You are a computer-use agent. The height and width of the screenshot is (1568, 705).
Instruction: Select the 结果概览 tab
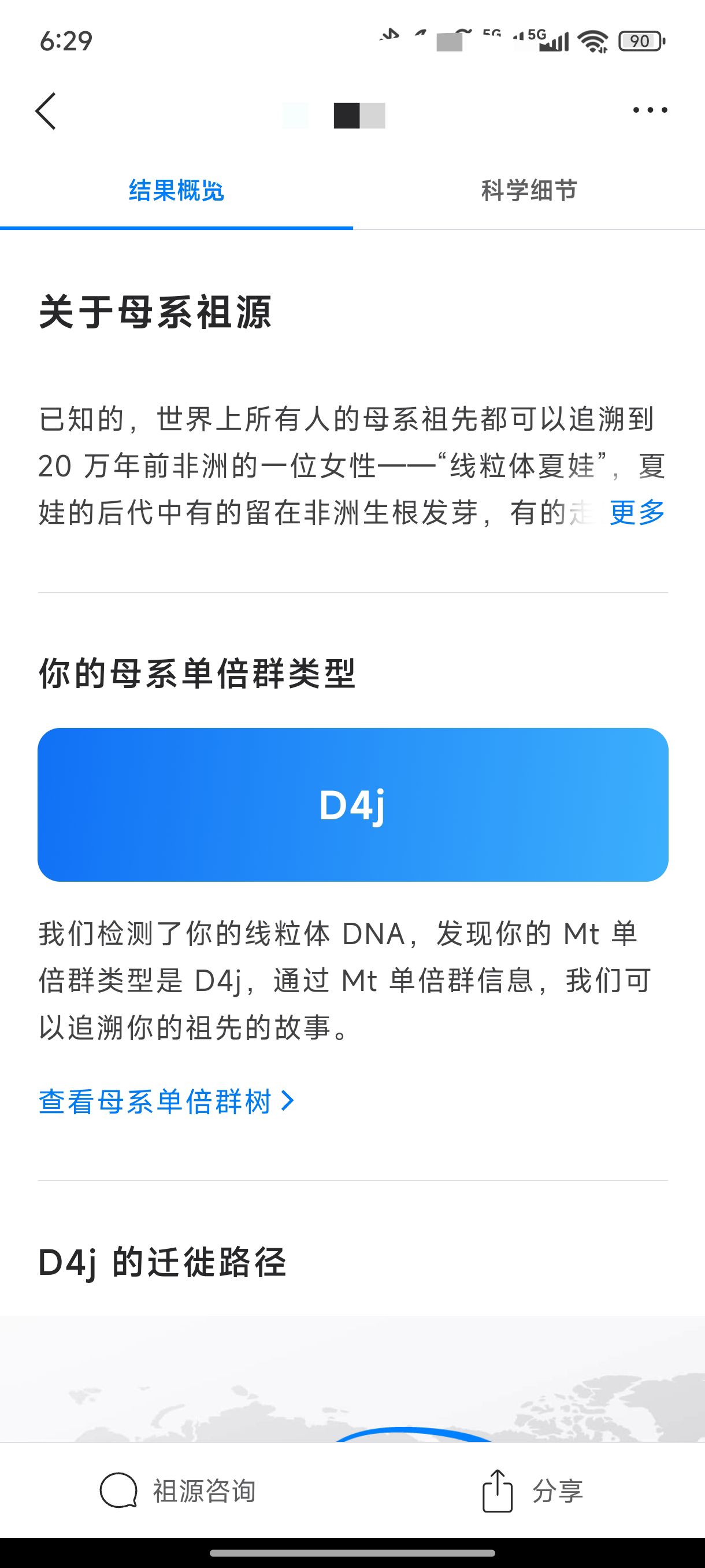pyautogui.click(x=176, y=191)
